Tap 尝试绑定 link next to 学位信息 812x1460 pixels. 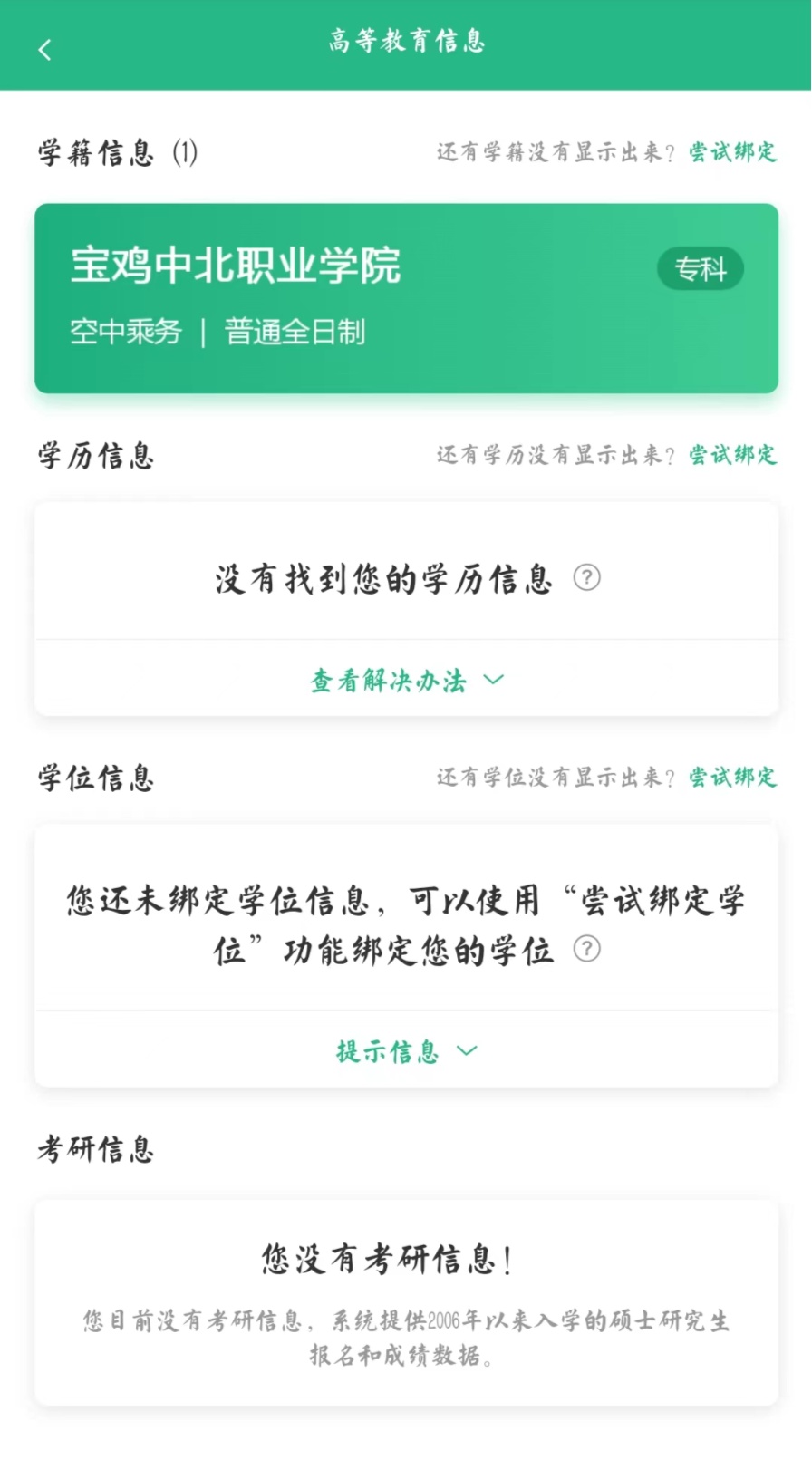pos(732,778)
